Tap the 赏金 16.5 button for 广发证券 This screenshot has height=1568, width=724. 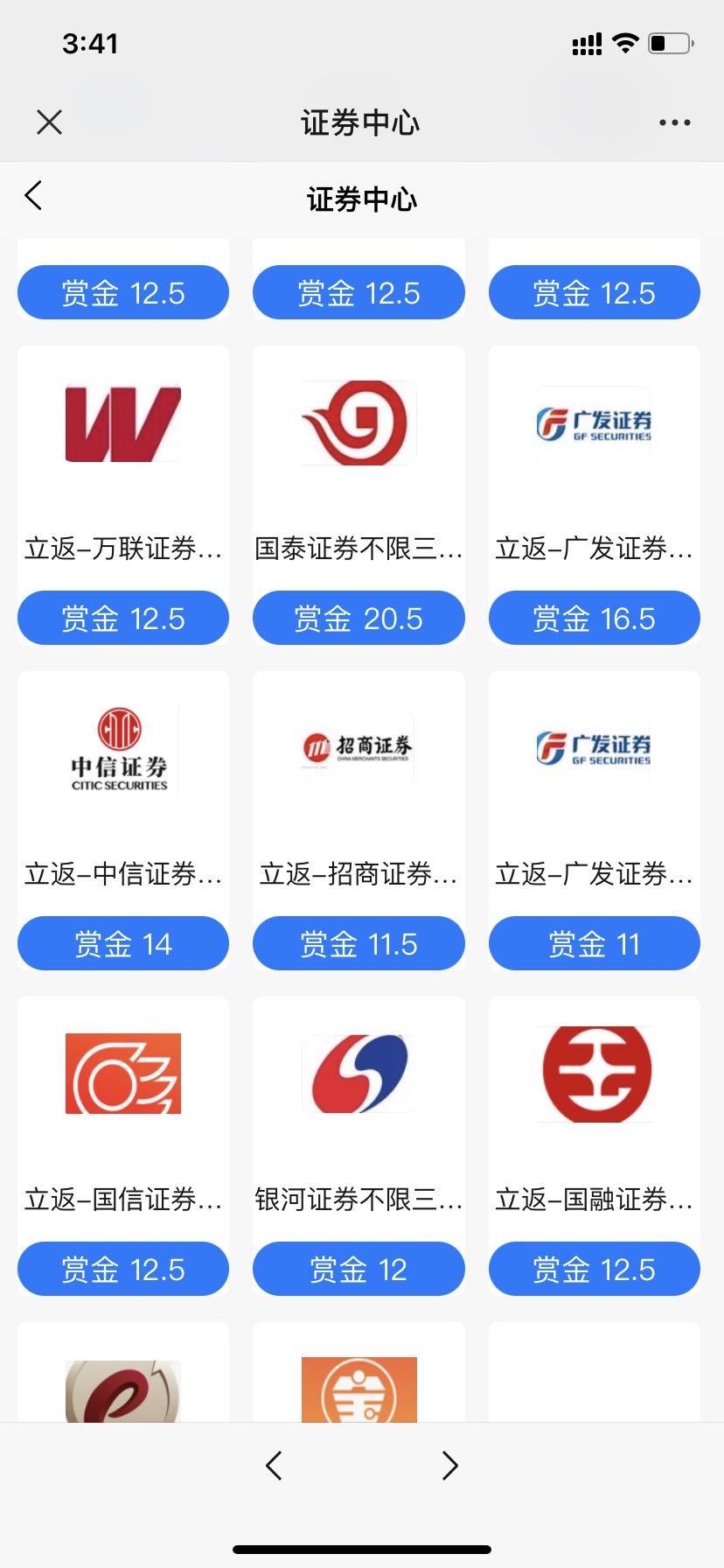[595, 619]
